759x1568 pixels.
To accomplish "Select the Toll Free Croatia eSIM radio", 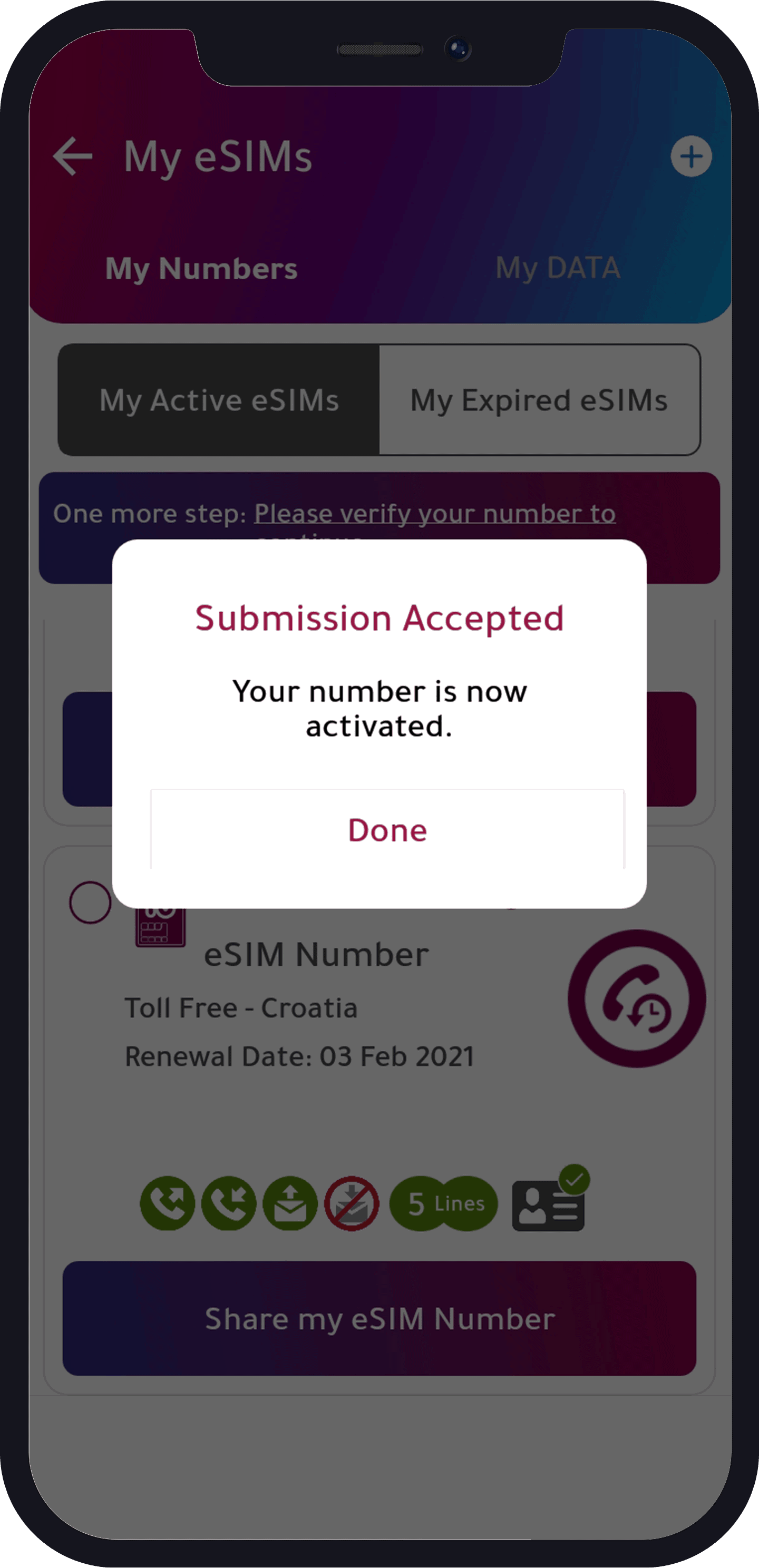I will coord(90,902).
